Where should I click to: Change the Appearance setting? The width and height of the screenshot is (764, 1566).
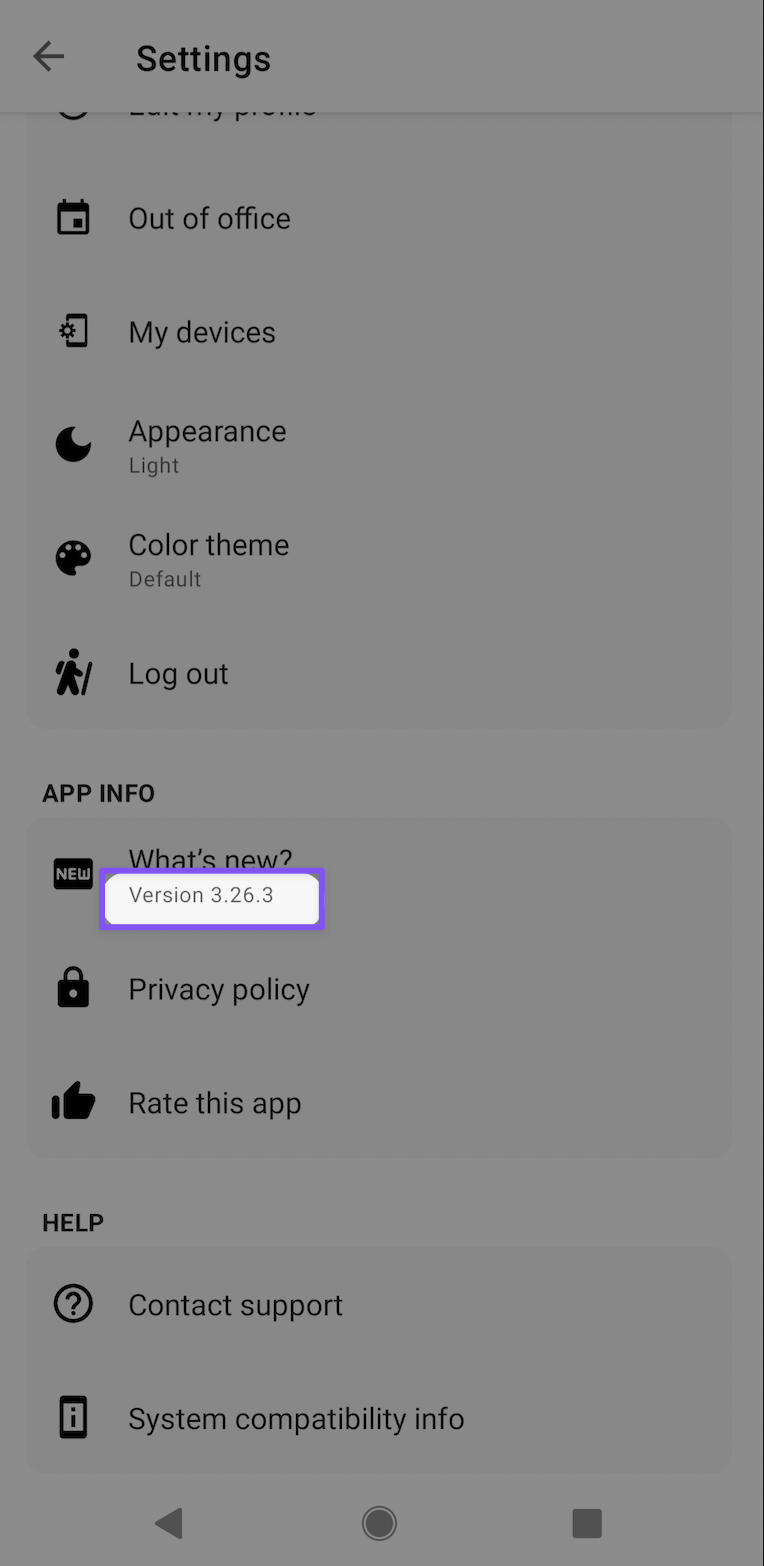pos(207,445)
